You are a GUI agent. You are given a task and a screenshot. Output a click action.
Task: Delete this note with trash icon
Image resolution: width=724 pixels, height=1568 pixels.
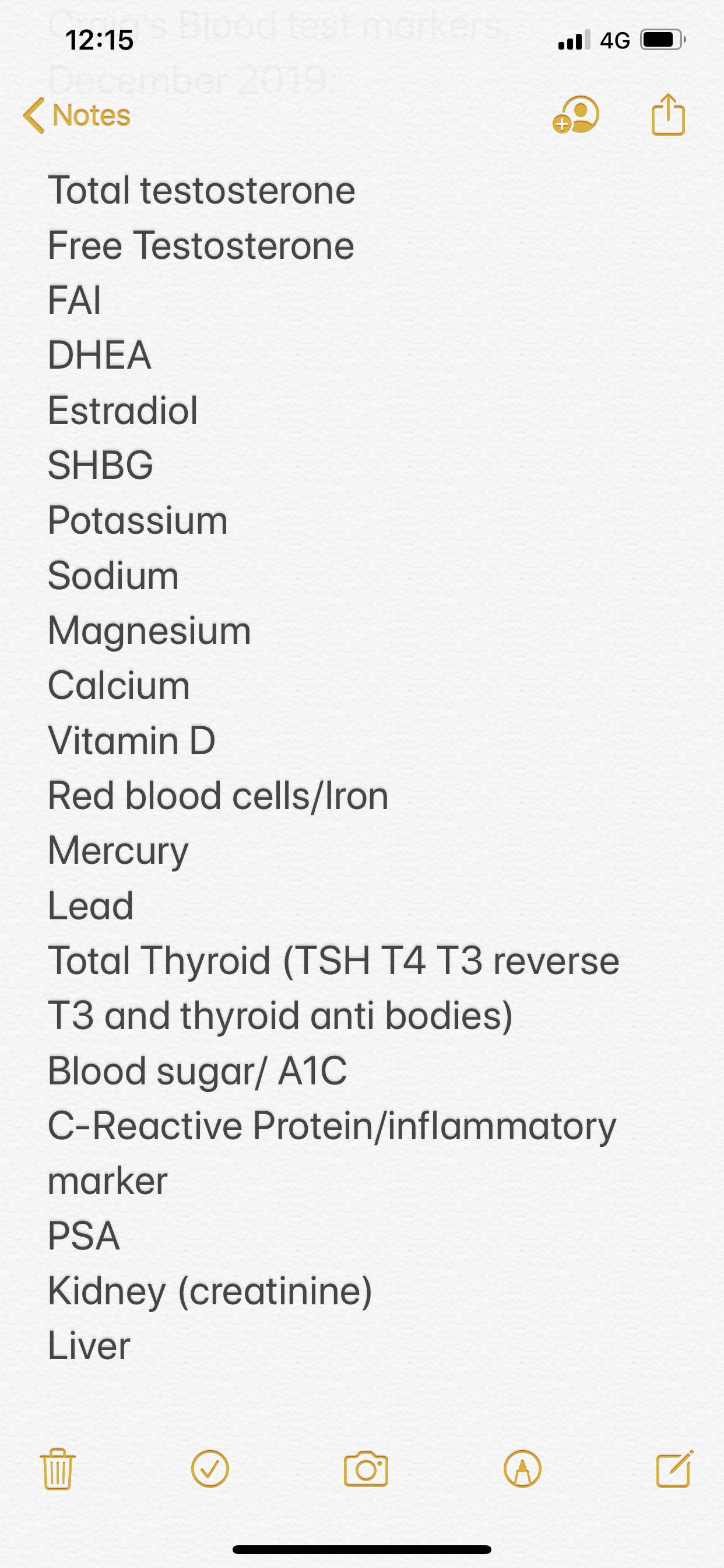point(57,1469)
